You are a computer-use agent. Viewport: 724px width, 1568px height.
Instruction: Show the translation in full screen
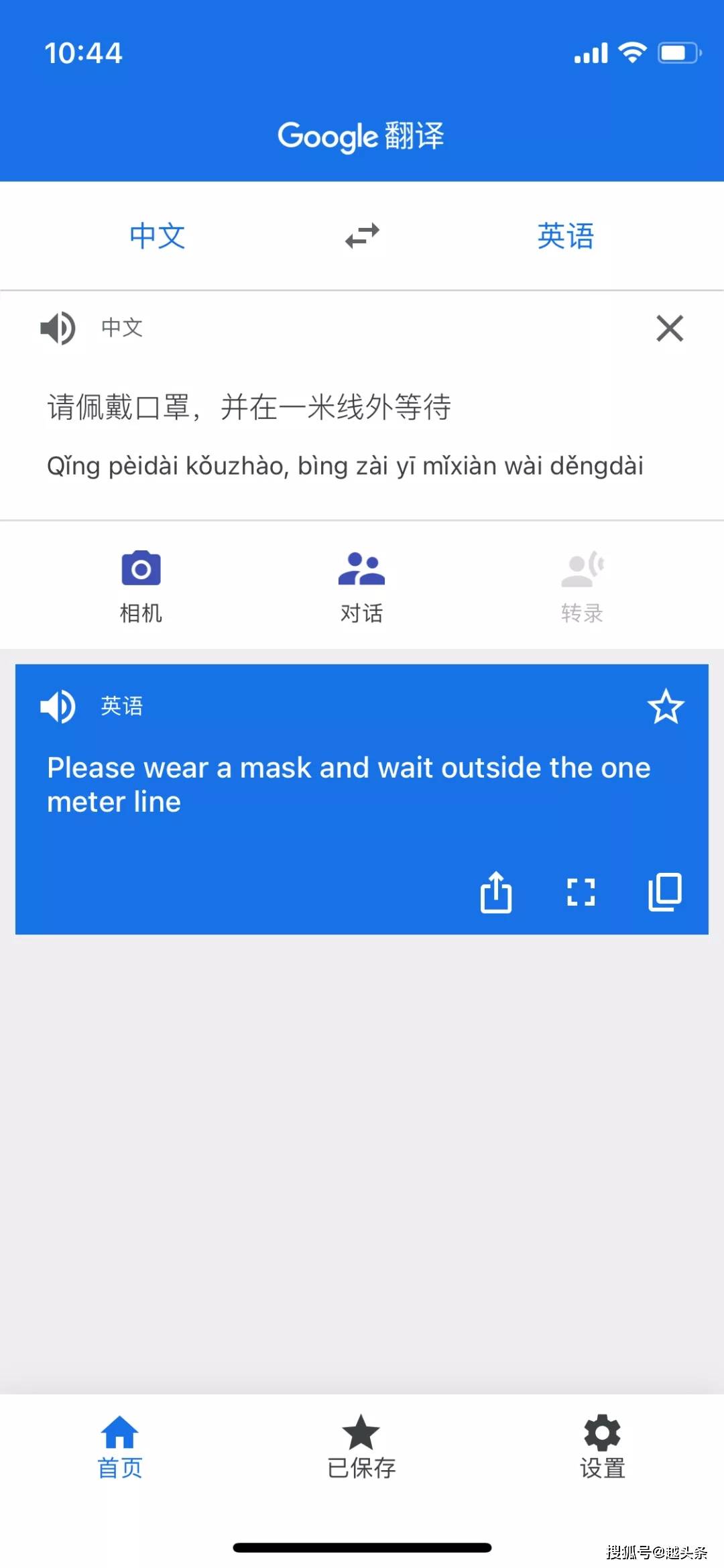(581, 892)
